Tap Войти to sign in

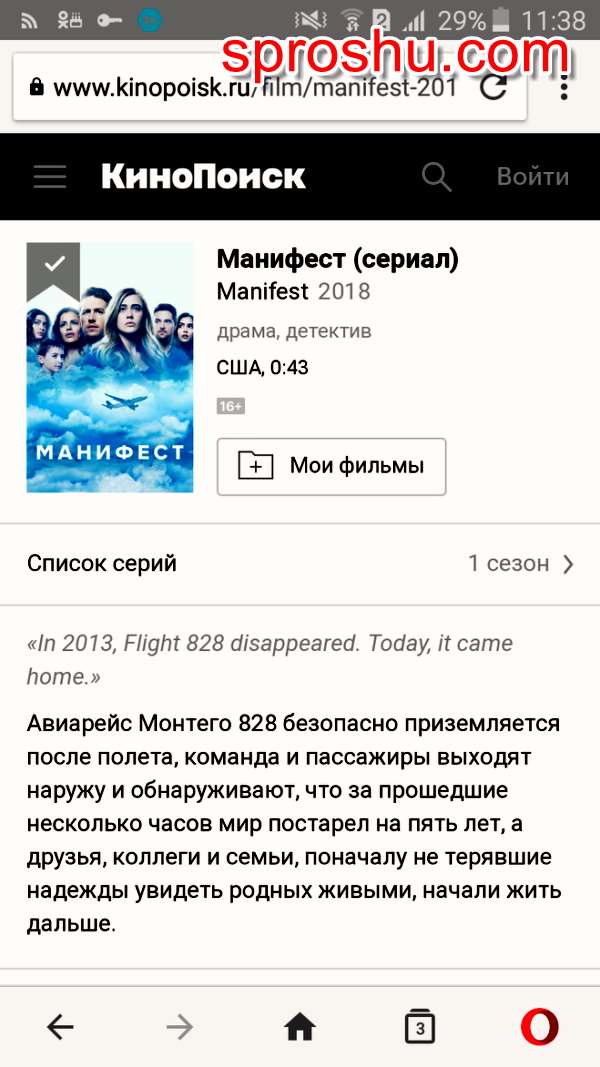pyautogui.click(x=533, y=177)
